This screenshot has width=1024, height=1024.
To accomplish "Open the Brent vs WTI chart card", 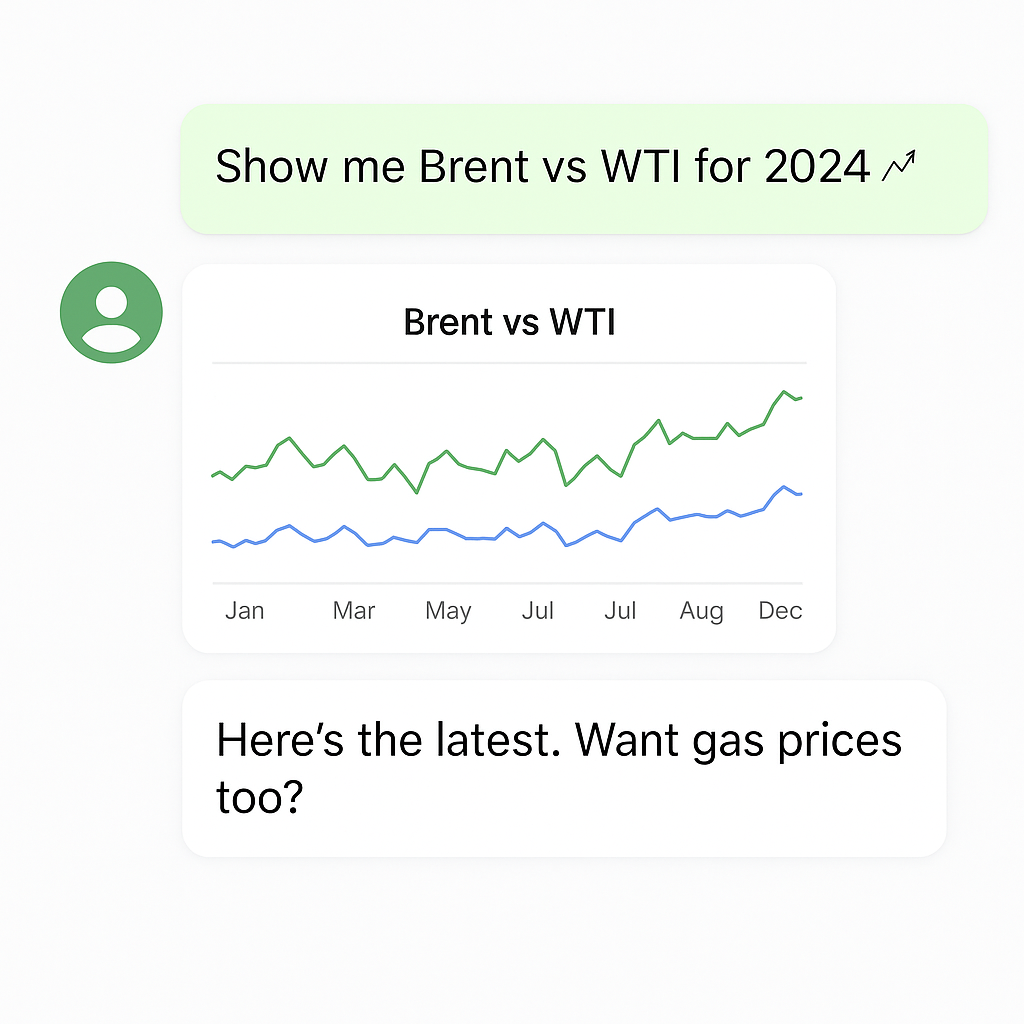I will pyautogui.click(x=508, y=458).
